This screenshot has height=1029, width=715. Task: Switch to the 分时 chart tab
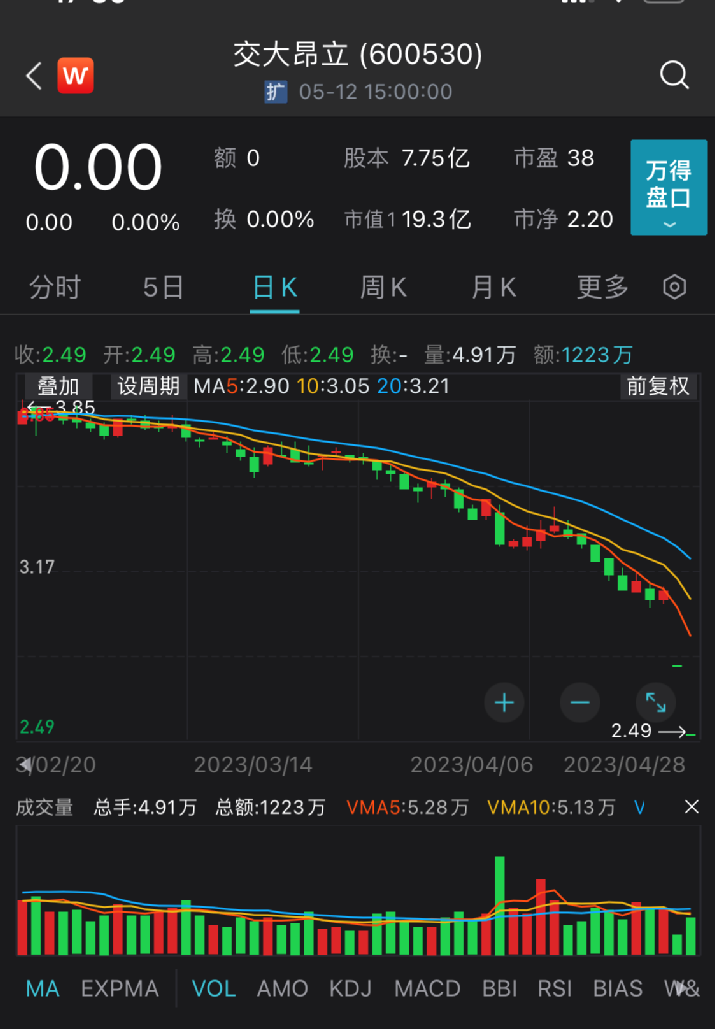point(55,288)
